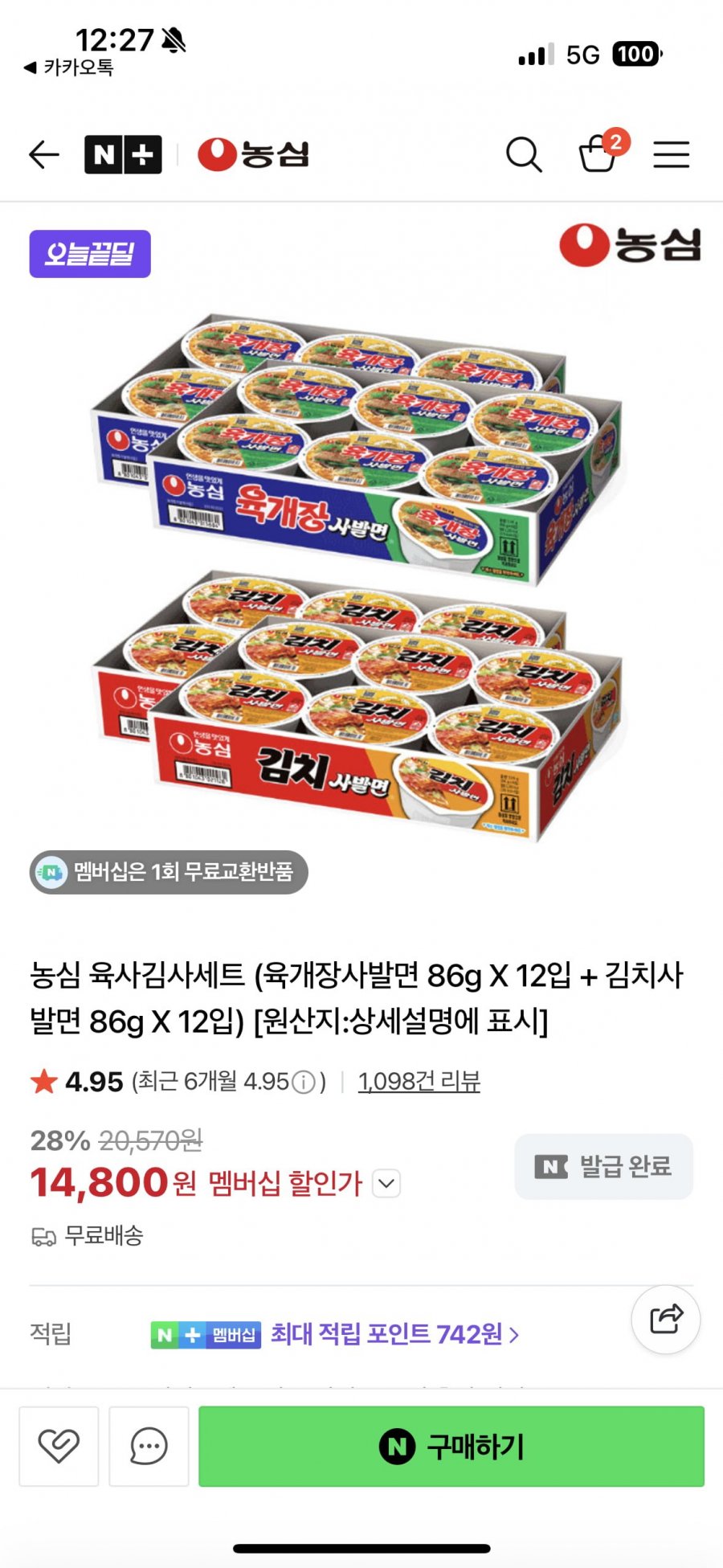This screenshot has width=723, height=1568.
Task: Share this product
Action: (x=665, y=1320)
